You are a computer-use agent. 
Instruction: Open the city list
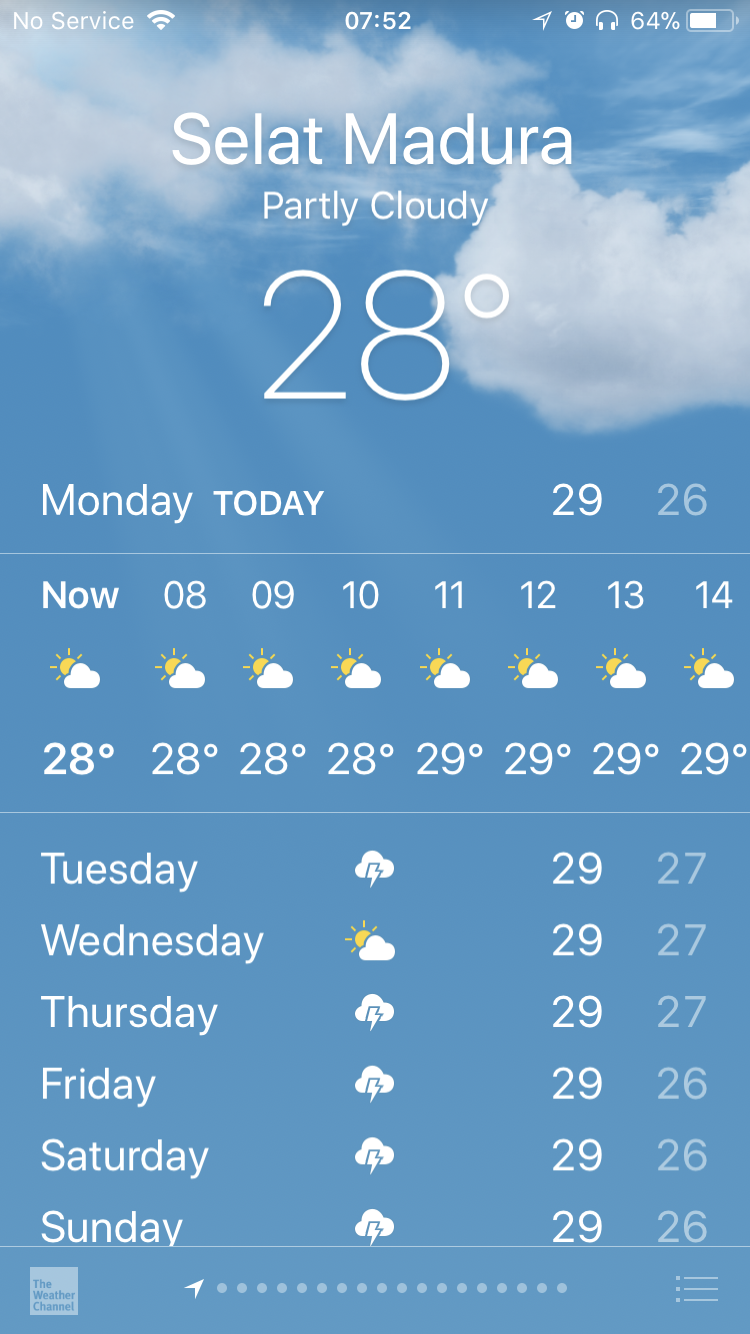697,1289
